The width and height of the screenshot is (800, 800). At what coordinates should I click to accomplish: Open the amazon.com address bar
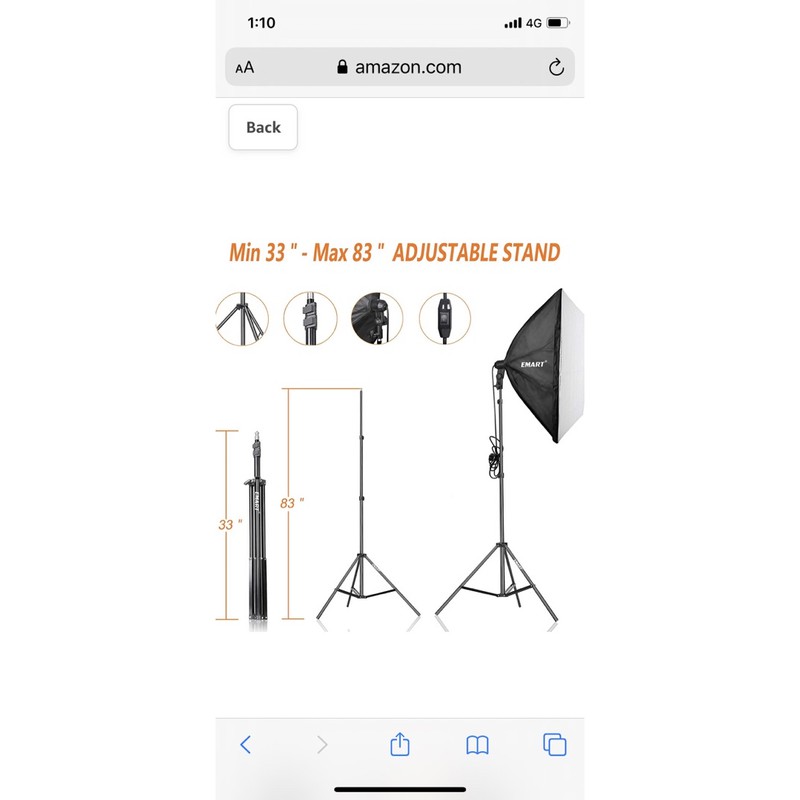pos(400,67)
